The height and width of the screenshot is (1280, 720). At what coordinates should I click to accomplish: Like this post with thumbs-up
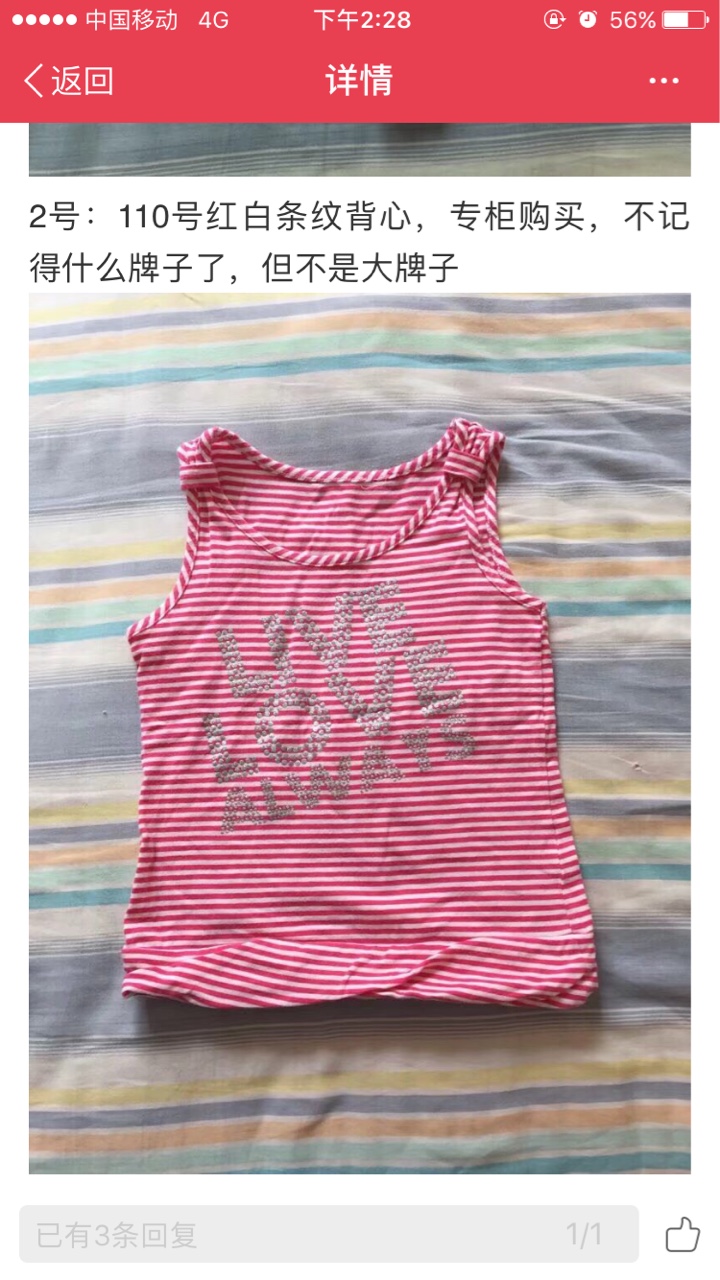[x=682, y=1234]
